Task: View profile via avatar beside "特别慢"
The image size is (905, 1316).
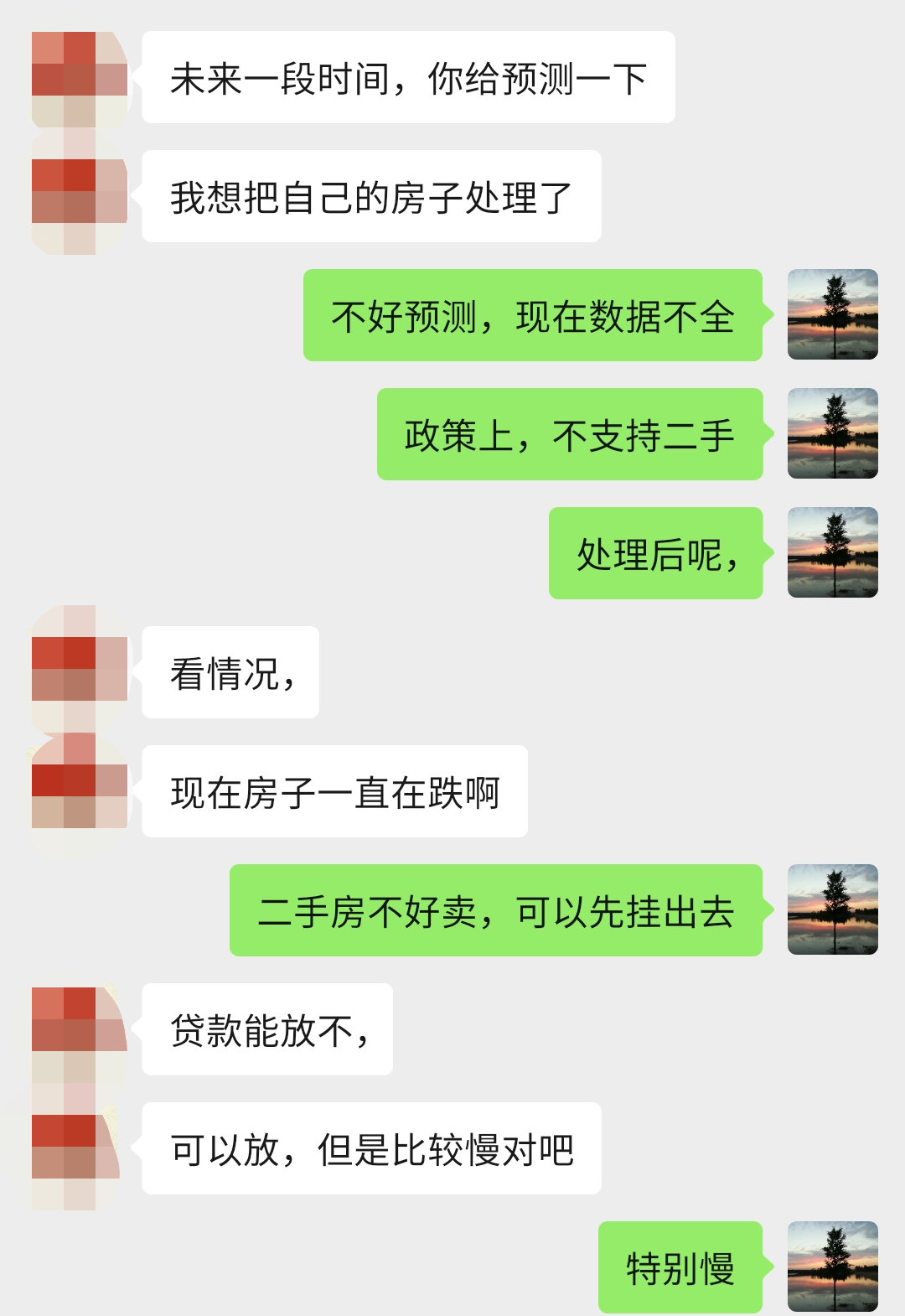Action: 832,1267
